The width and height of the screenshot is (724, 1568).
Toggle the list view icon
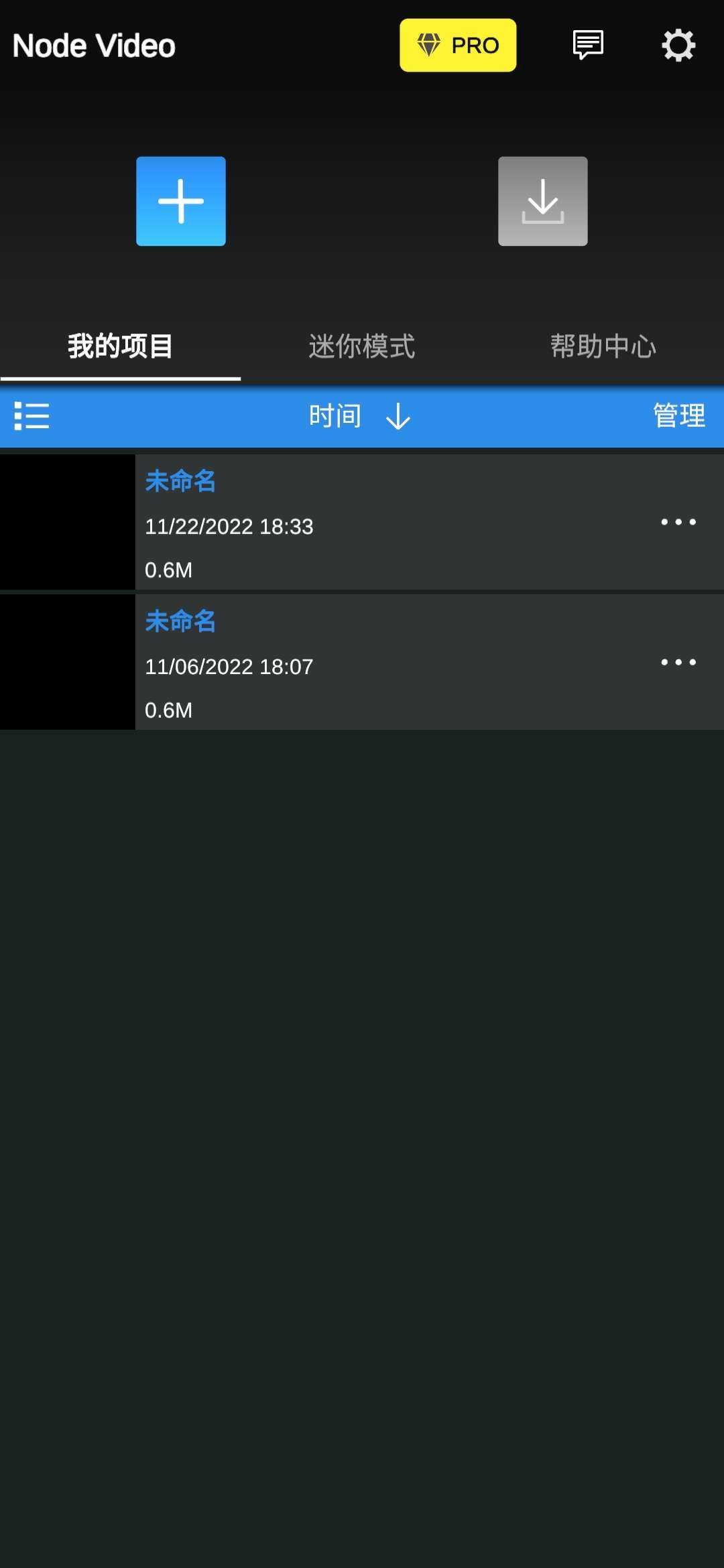(x=32, y=416)
